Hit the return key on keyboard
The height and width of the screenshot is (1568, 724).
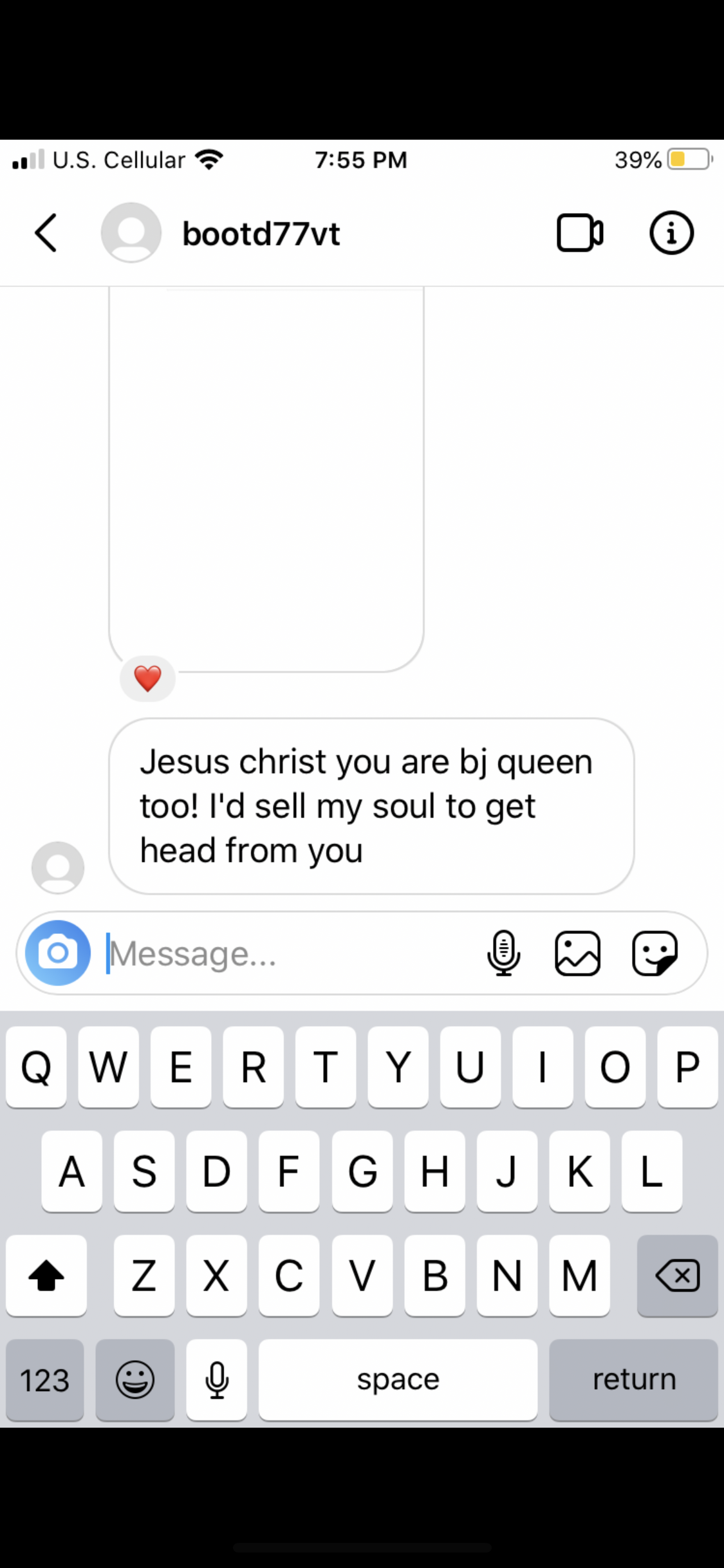tap(633, 1380)
